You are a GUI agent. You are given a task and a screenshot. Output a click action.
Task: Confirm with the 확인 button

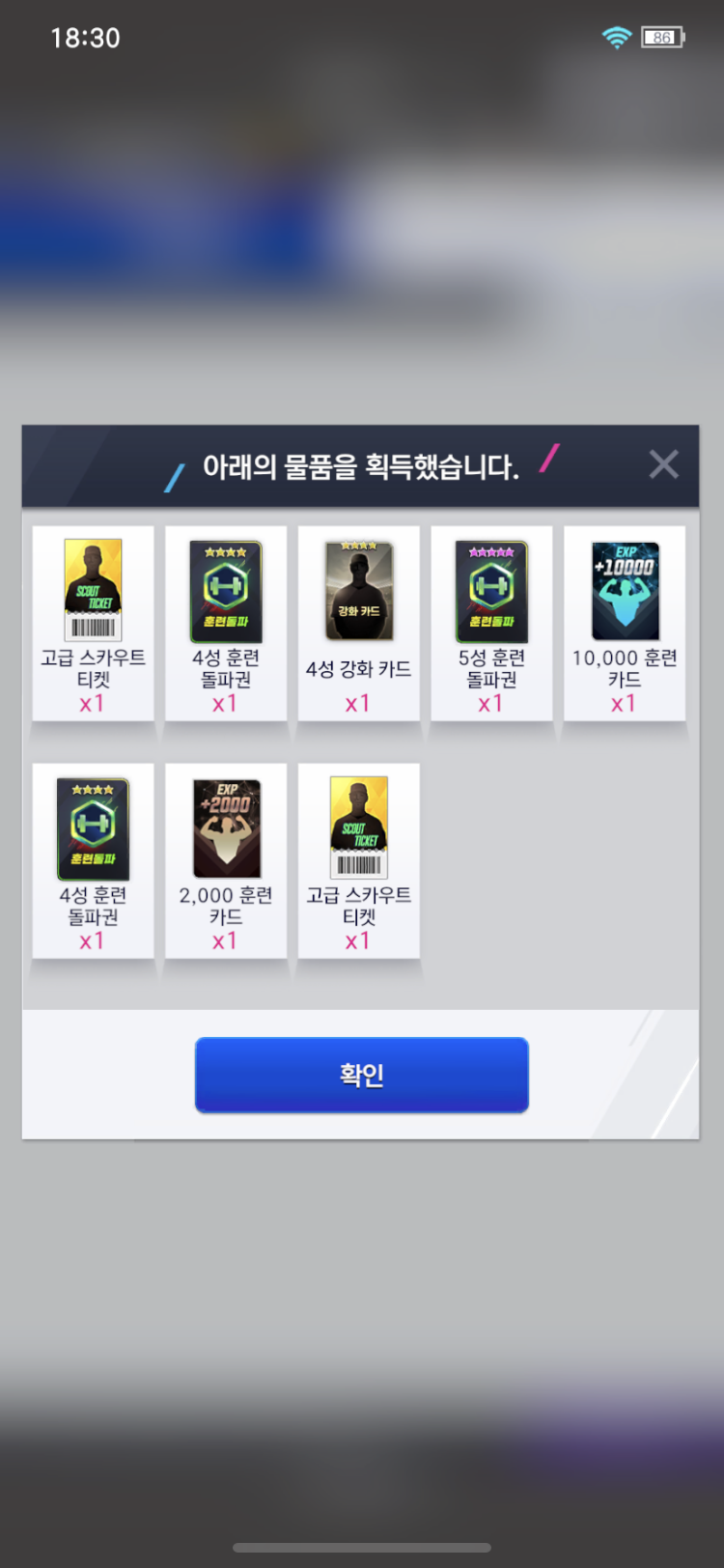coord(361,1075)
